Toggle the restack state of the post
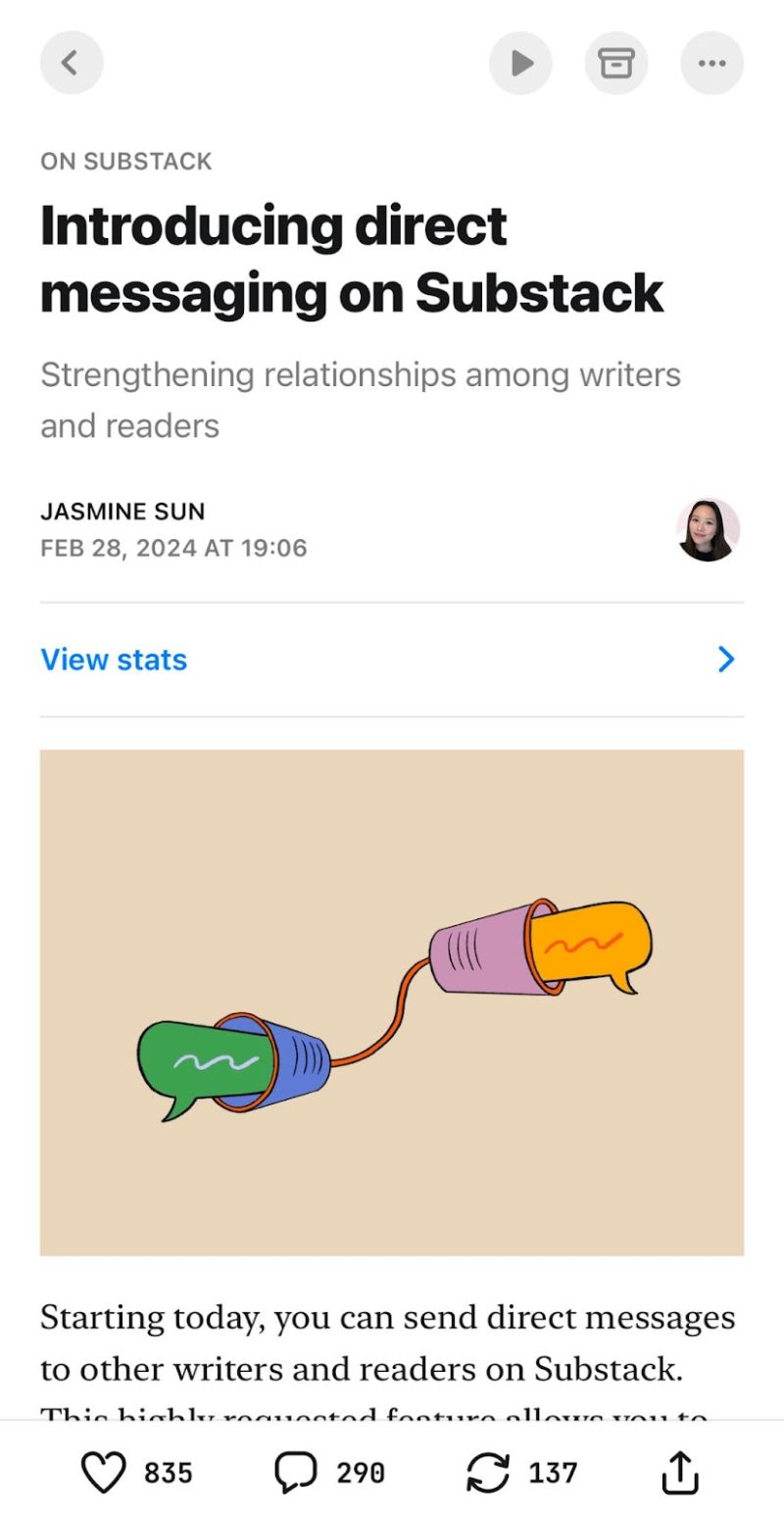 click(492, 1470)
